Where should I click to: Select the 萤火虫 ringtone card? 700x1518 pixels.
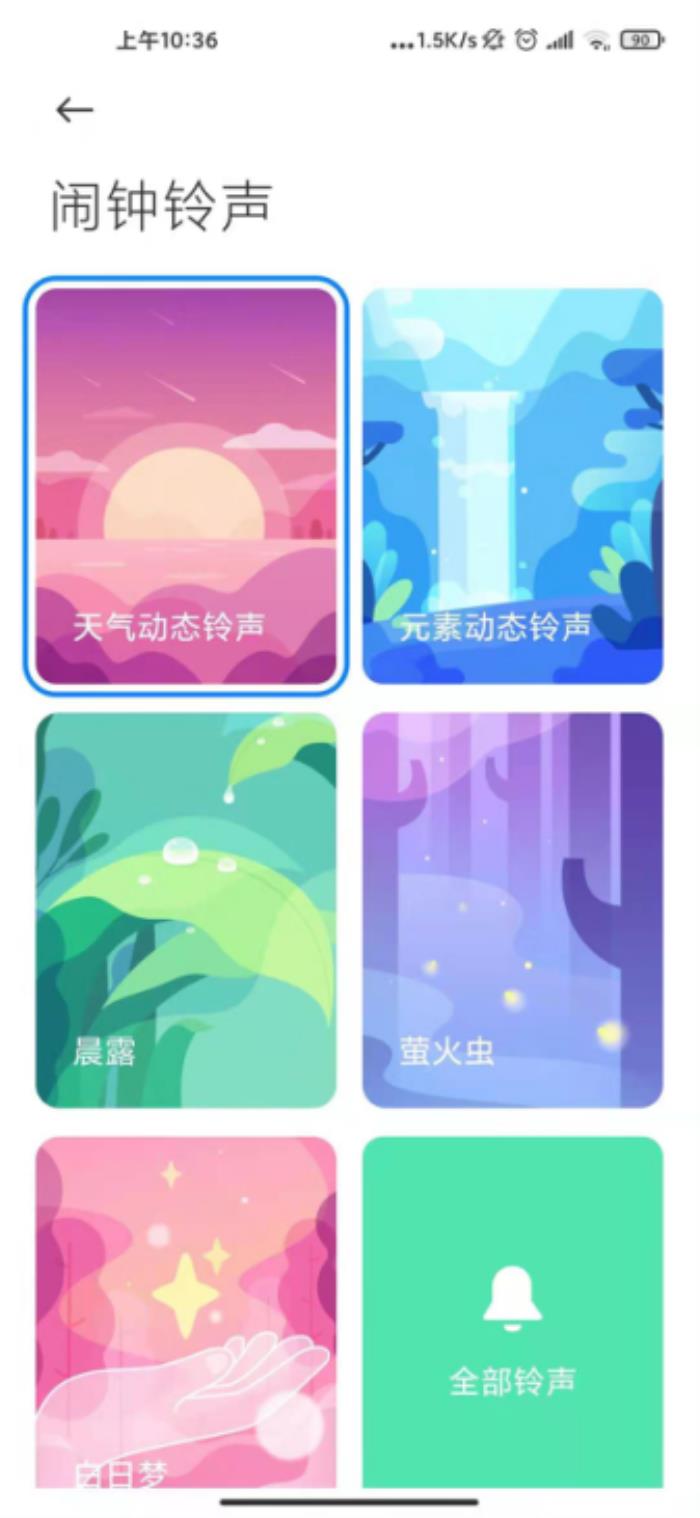(x=512, y=910)
